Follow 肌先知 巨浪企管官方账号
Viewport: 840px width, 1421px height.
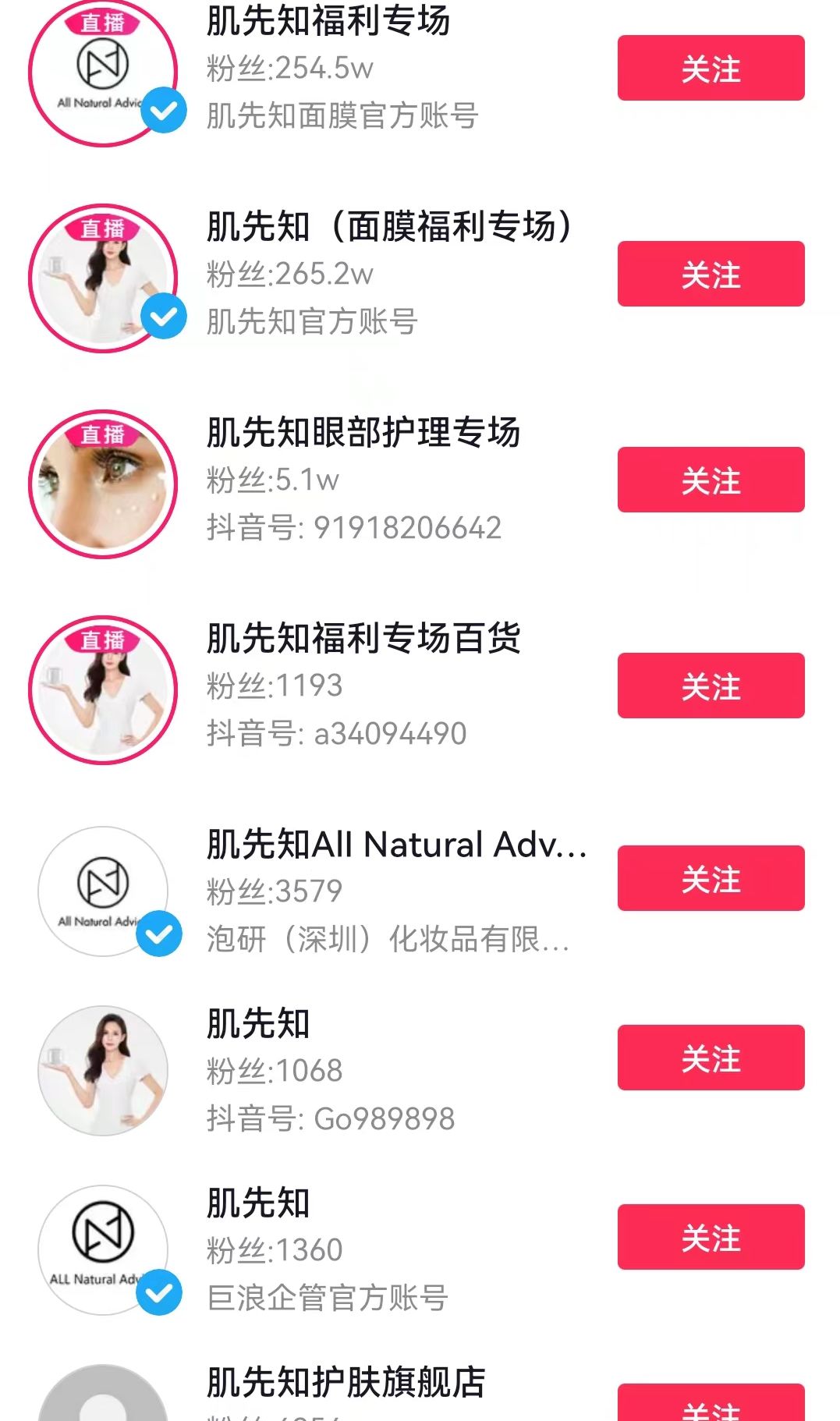(x=711, y=1237)
